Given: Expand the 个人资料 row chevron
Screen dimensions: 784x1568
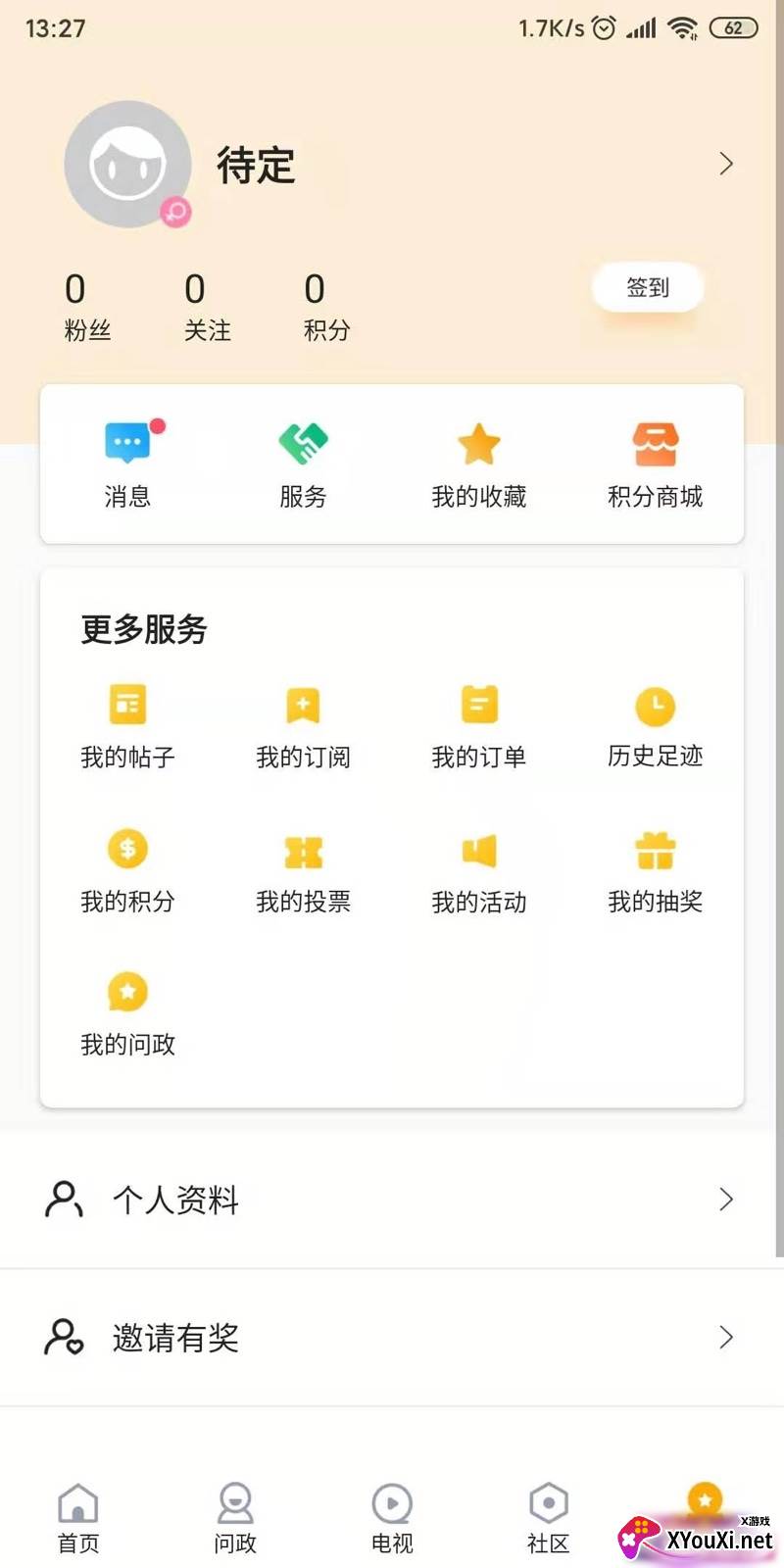Looking at the screenshot, I should click(725, 1200).
